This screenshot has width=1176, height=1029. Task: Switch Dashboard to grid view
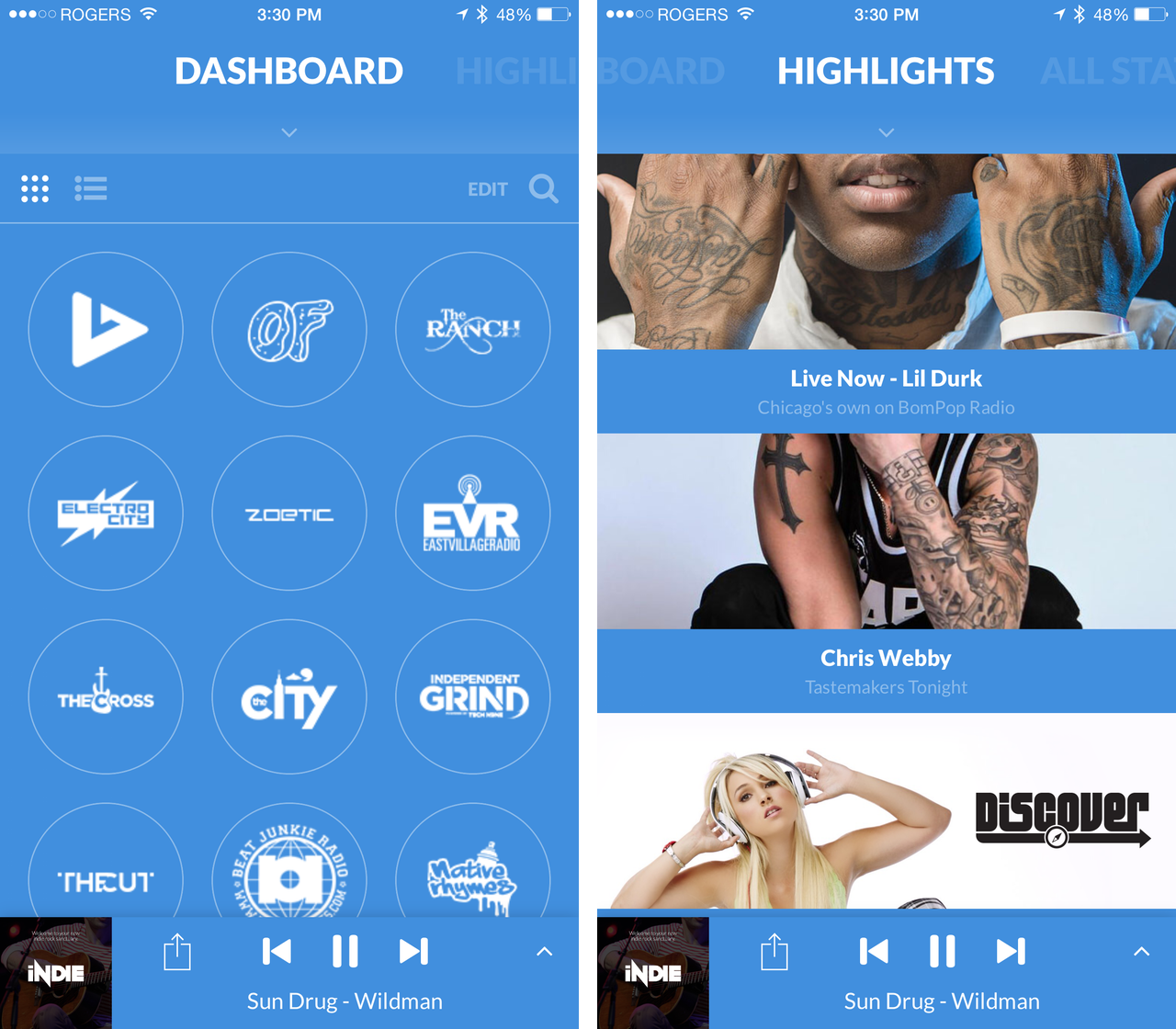point(35,188)
